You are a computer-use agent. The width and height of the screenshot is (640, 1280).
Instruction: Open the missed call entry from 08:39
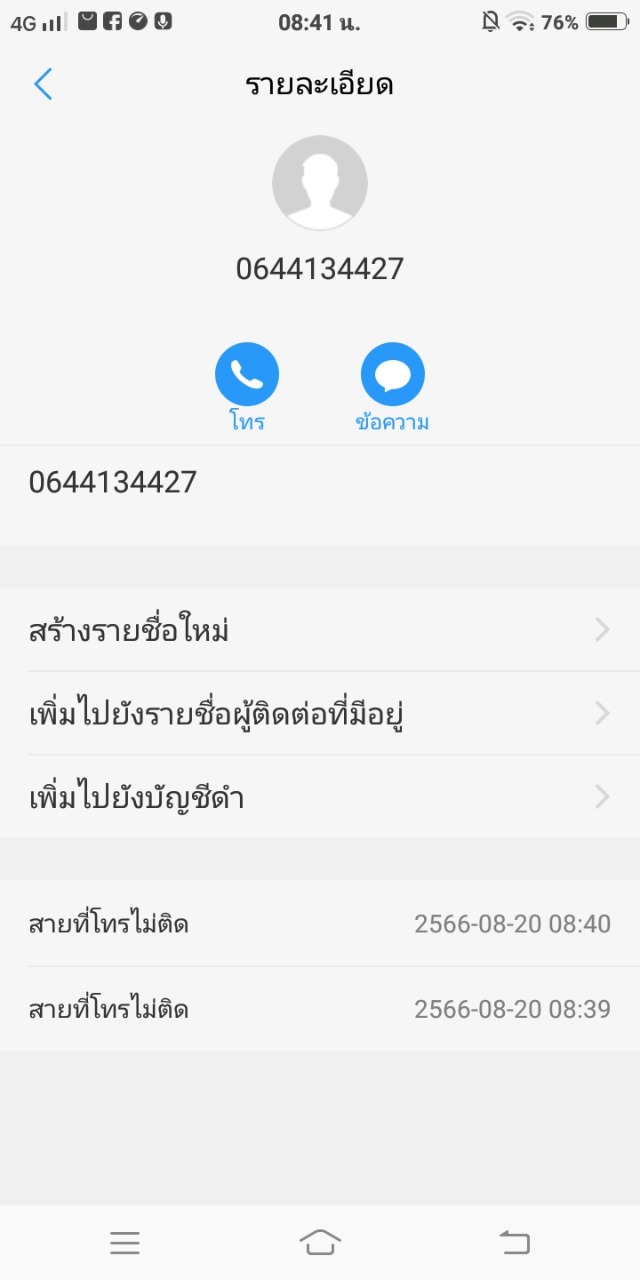(320, 1009)
